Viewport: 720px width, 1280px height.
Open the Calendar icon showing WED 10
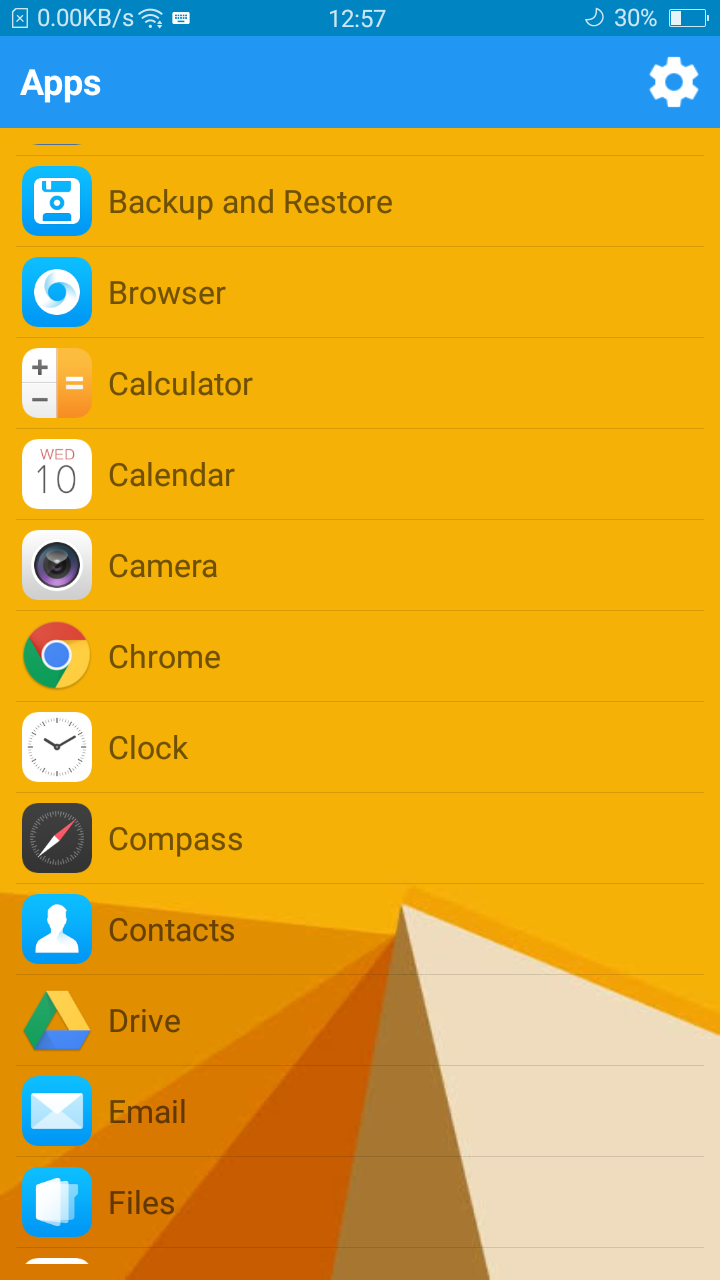click(x=57, y=474)
